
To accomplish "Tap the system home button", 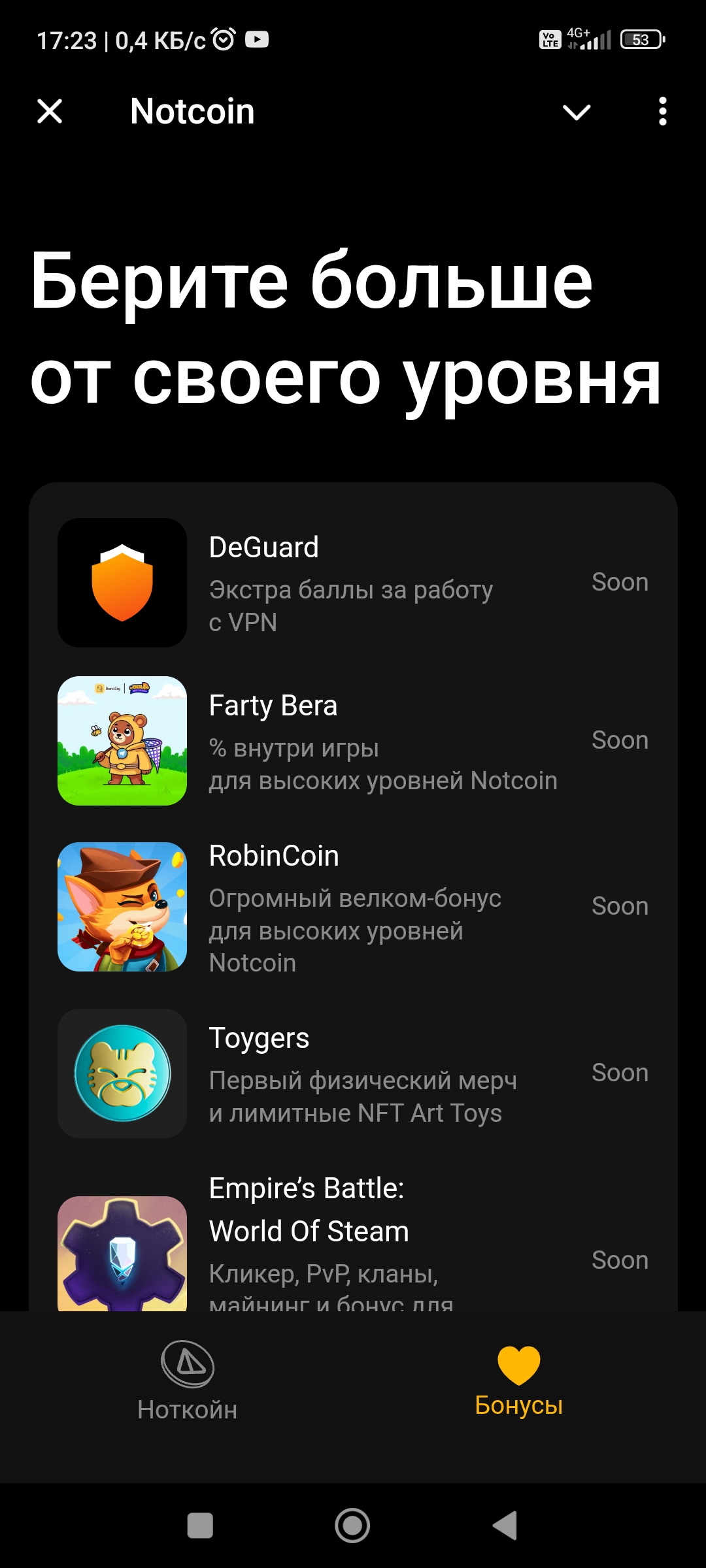I will pyautogui.click(x=352, y=1526).
